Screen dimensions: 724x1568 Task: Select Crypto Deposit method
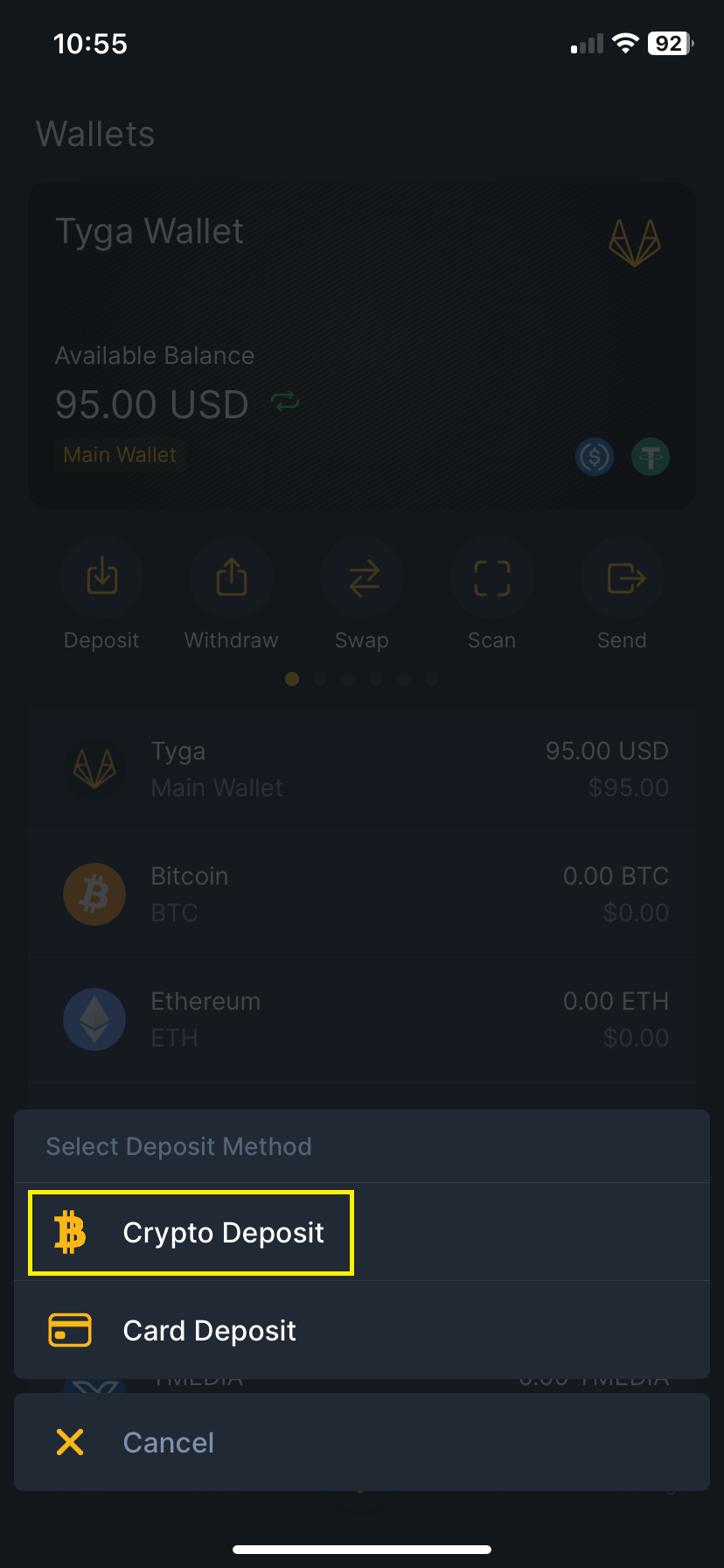point(223,1232)
